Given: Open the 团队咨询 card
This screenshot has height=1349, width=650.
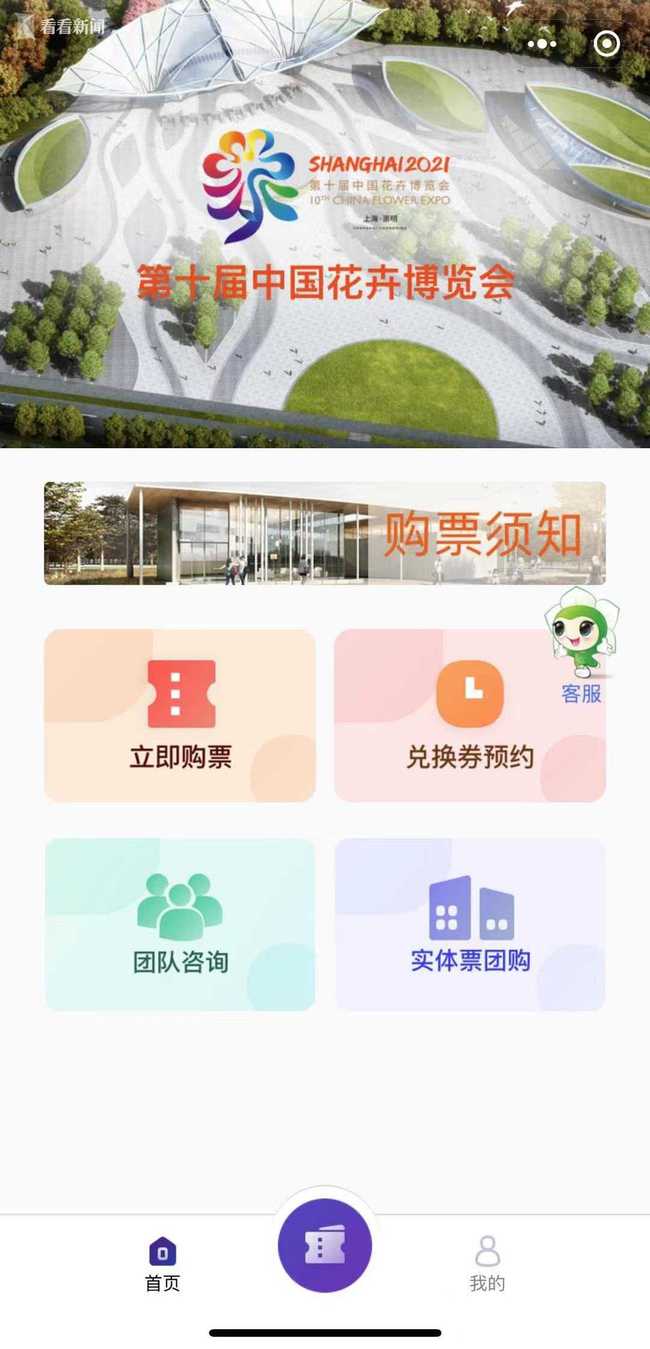Looking at the screenshot, I should (180, 924).
